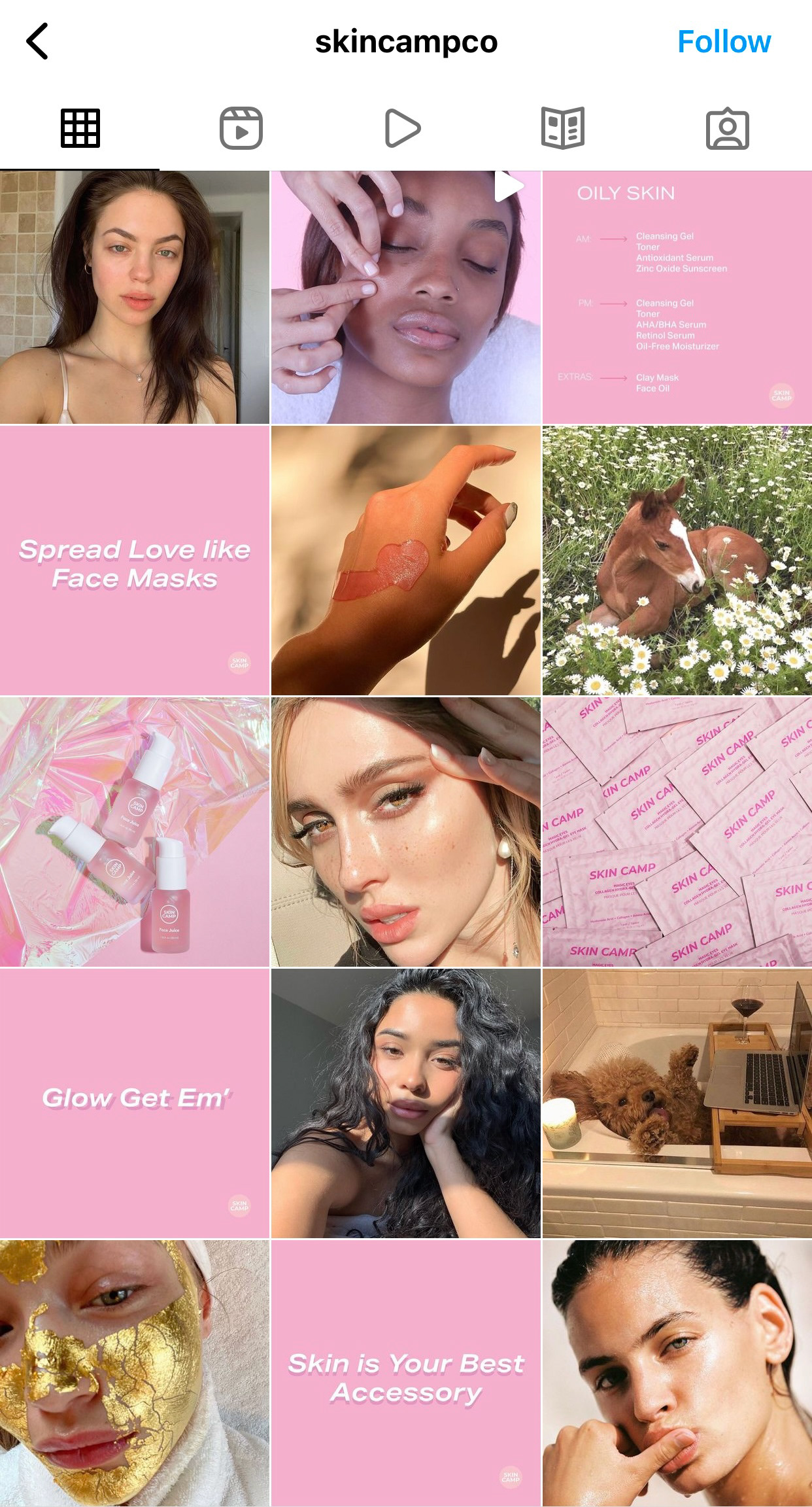Image resolution: width=812 pixels, height=1507 pixels.
Task: Open the Glow Get Em' post
Action: [135, 1103]
